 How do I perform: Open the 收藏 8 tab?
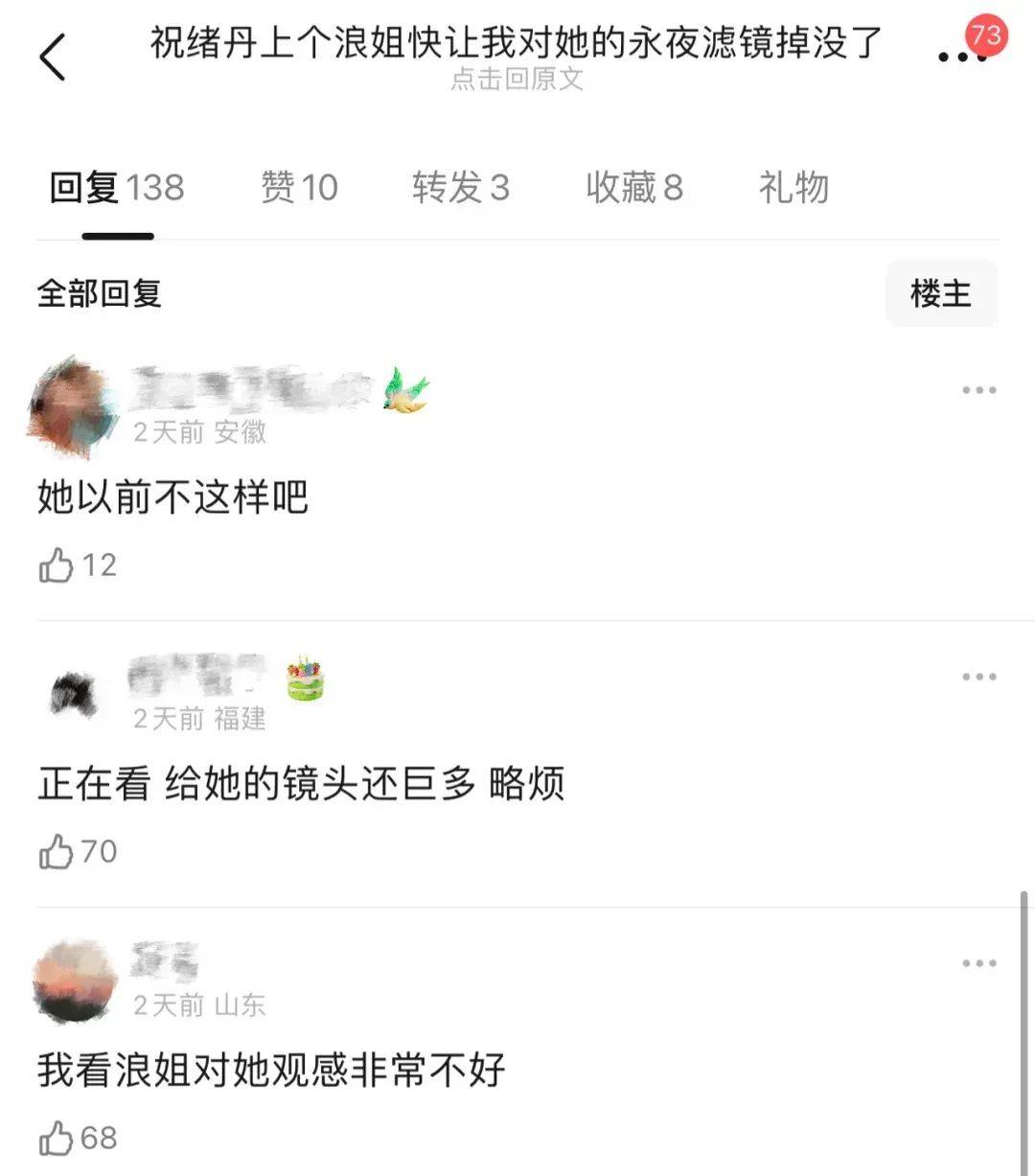coord(633,187)
